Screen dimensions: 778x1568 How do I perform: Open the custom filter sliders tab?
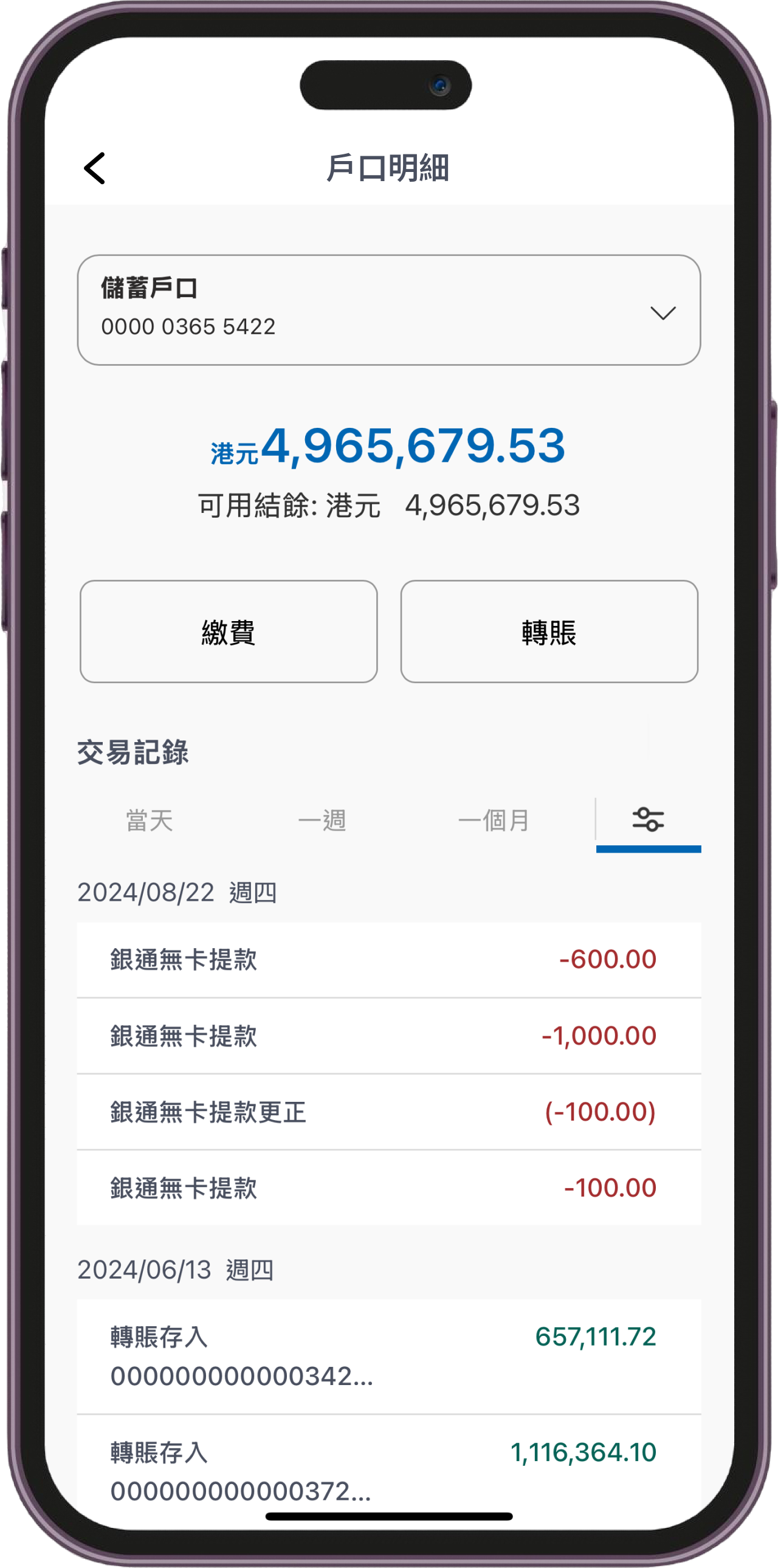648,819
